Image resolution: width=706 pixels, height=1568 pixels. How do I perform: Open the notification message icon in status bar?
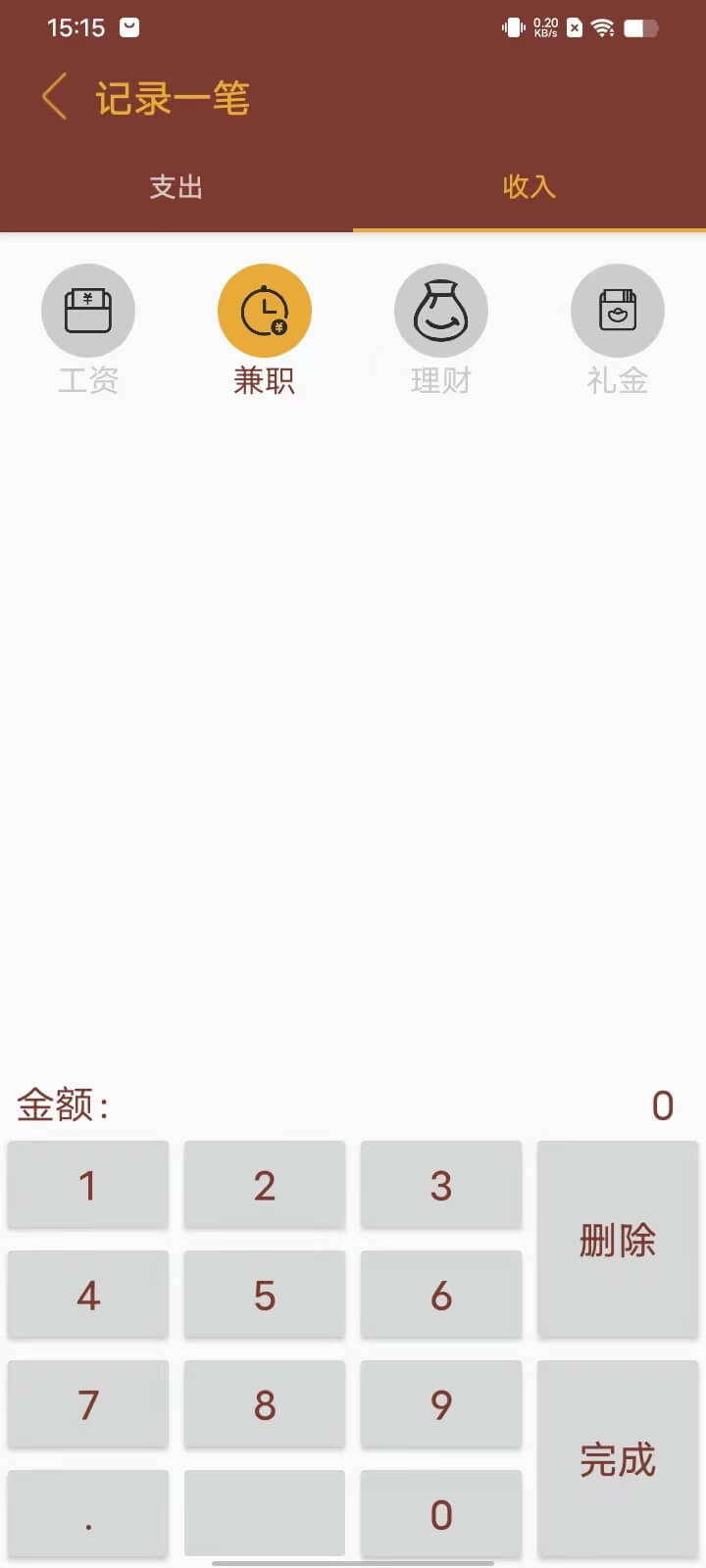pos(129,26)
